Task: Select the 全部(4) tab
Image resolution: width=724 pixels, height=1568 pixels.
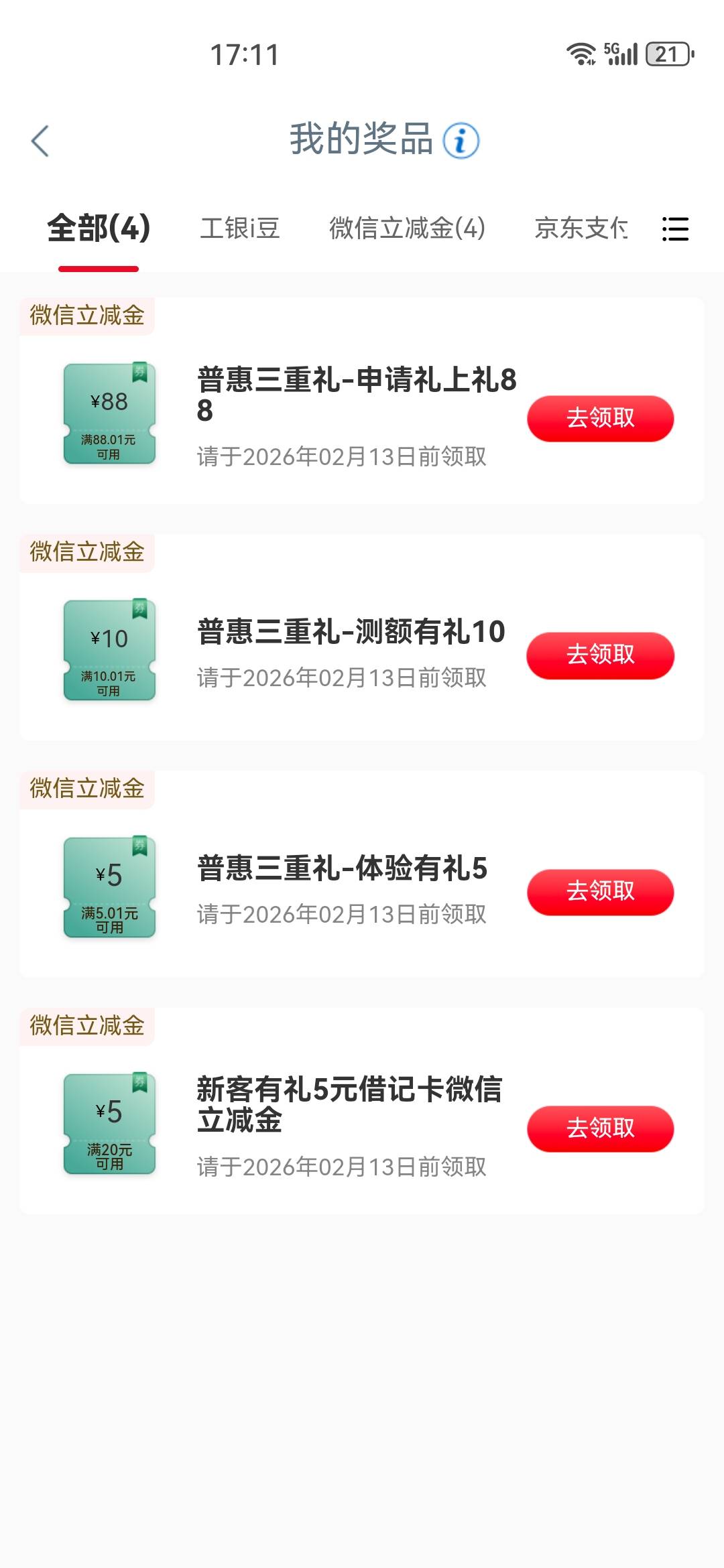Action: coord(99,228)
